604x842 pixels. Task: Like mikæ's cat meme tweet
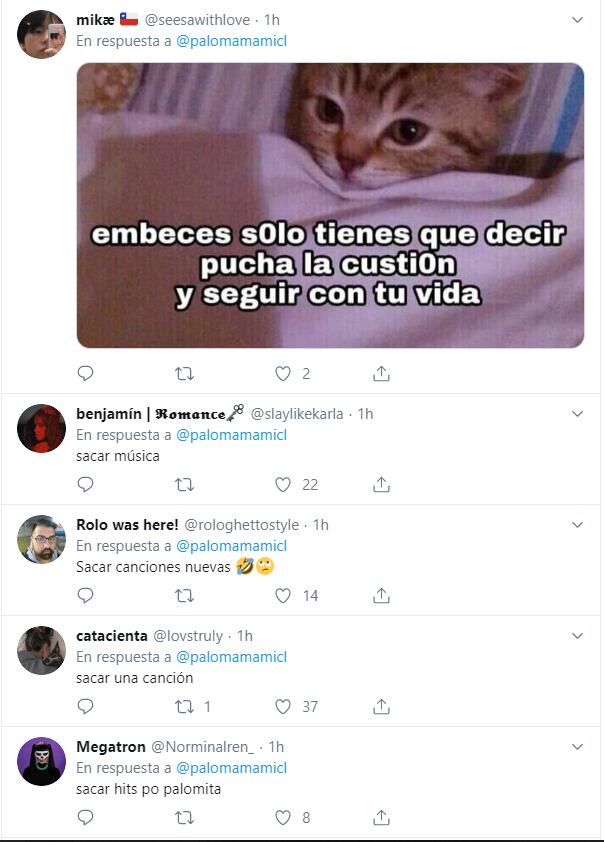283,373
